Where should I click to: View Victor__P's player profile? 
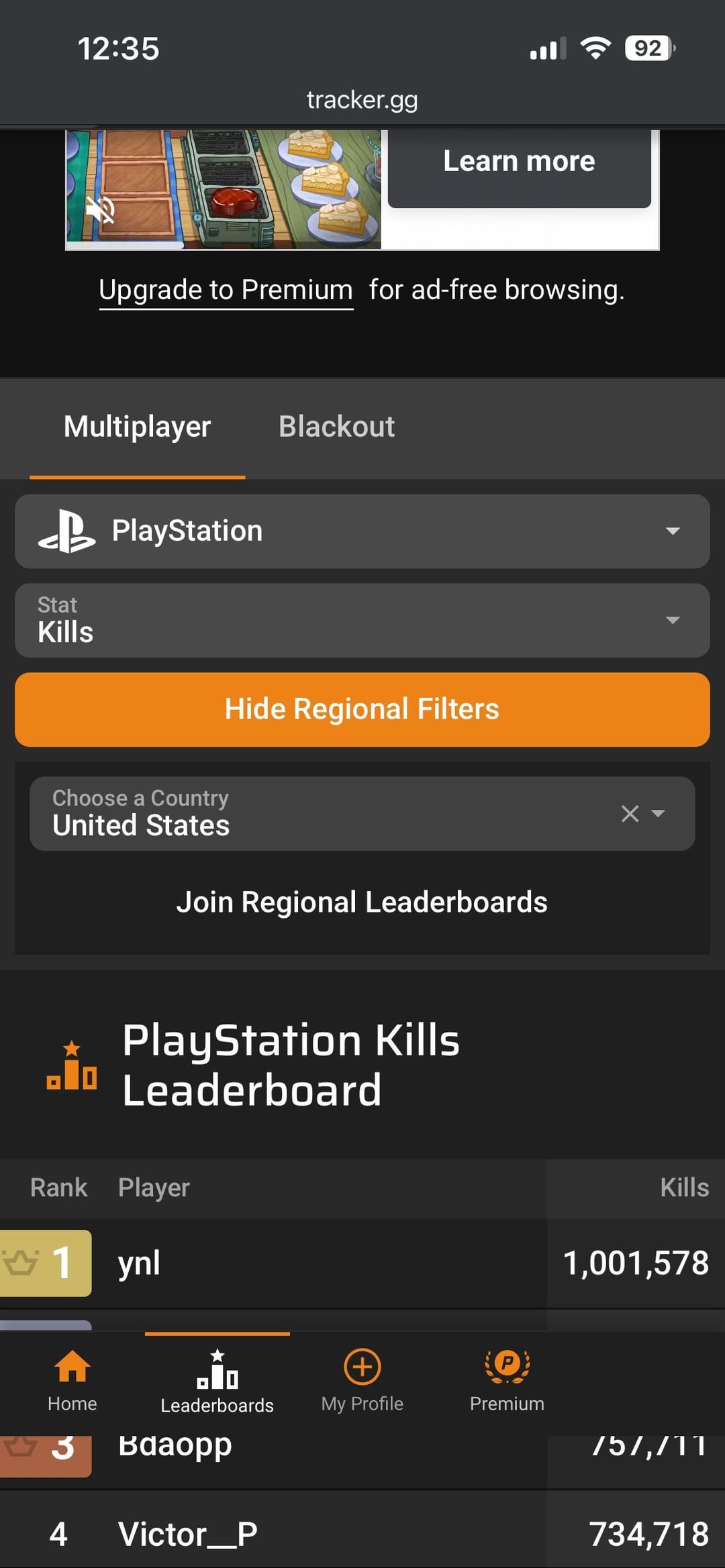click(188, 1534)
